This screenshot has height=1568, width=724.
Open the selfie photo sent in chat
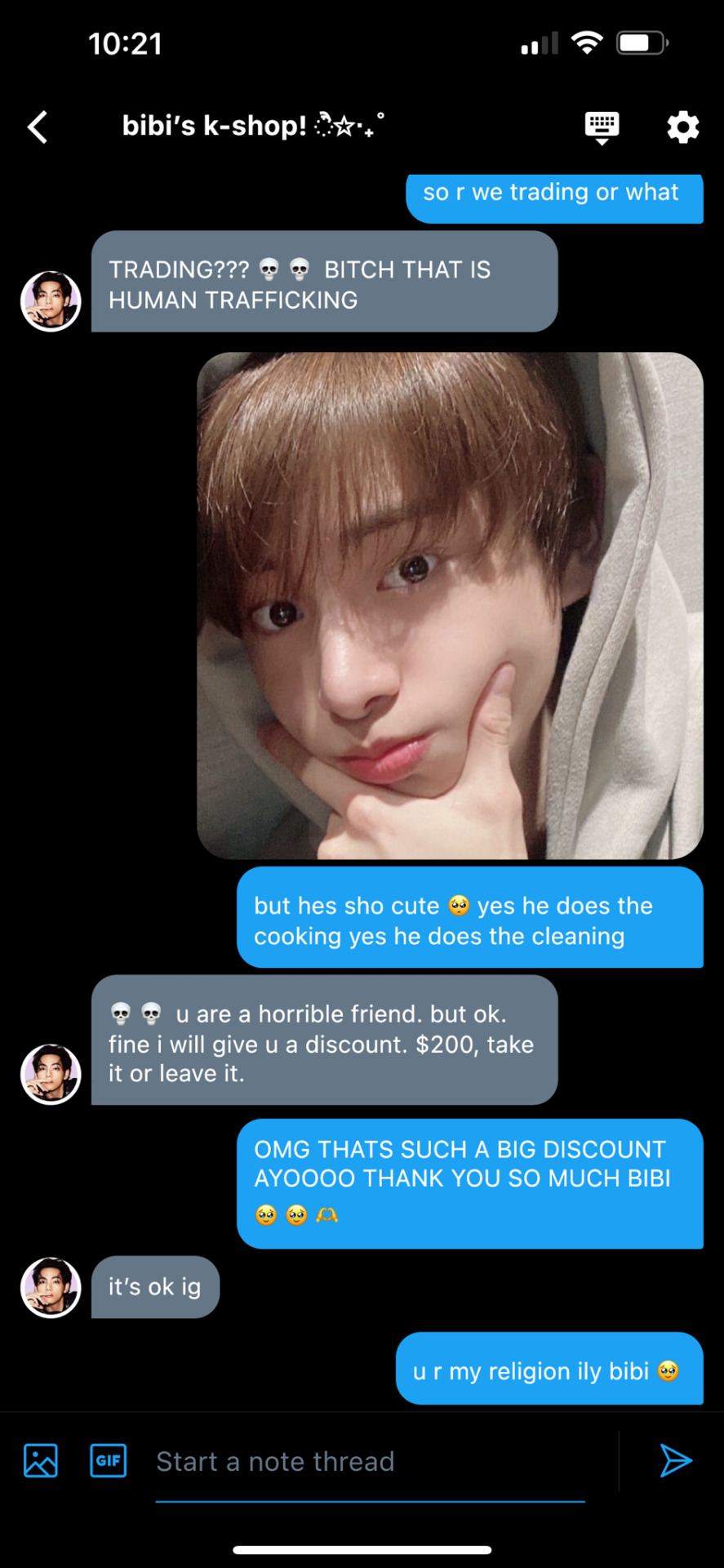[x=450, y=605]
